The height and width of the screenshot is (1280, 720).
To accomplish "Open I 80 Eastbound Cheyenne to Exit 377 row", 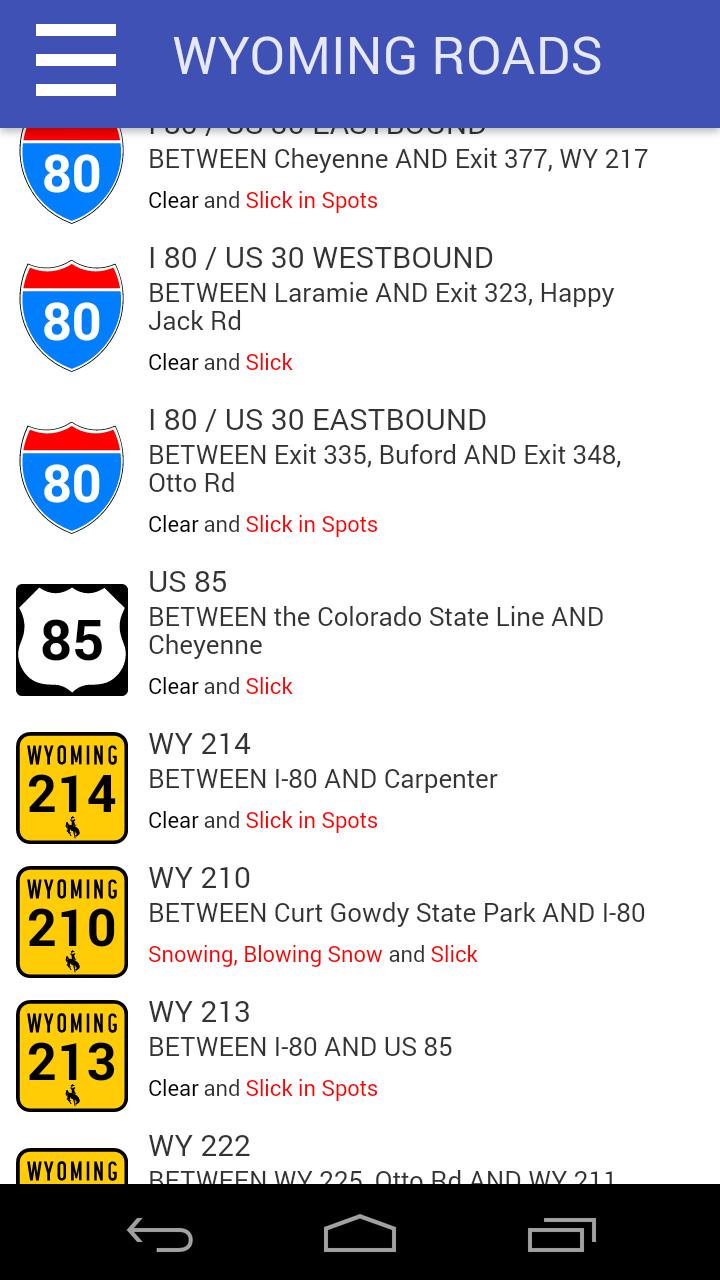I will [x=398, y=172].
